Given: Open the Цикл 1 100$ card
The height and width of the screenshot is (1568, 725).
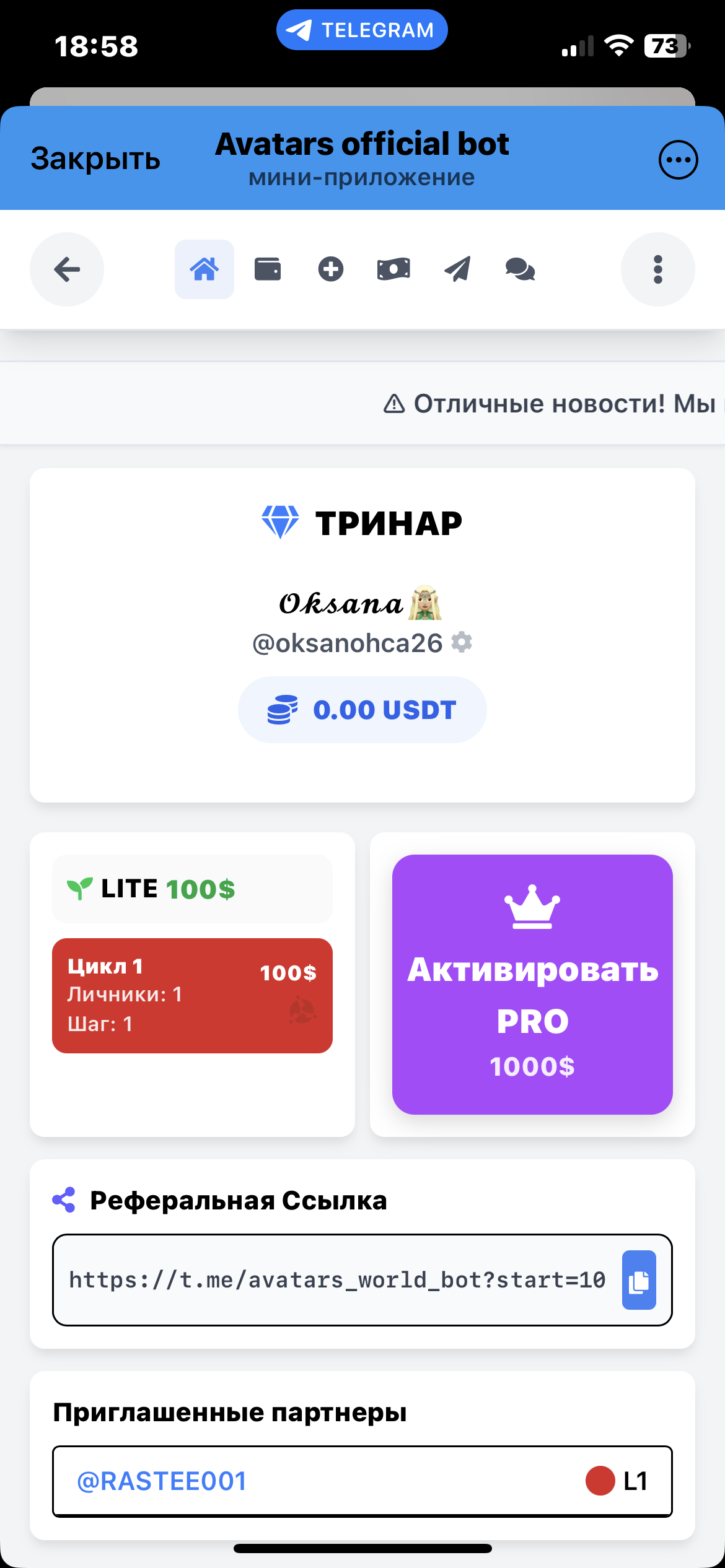Looking at the screenshot, I should click(x=192, y=995).
